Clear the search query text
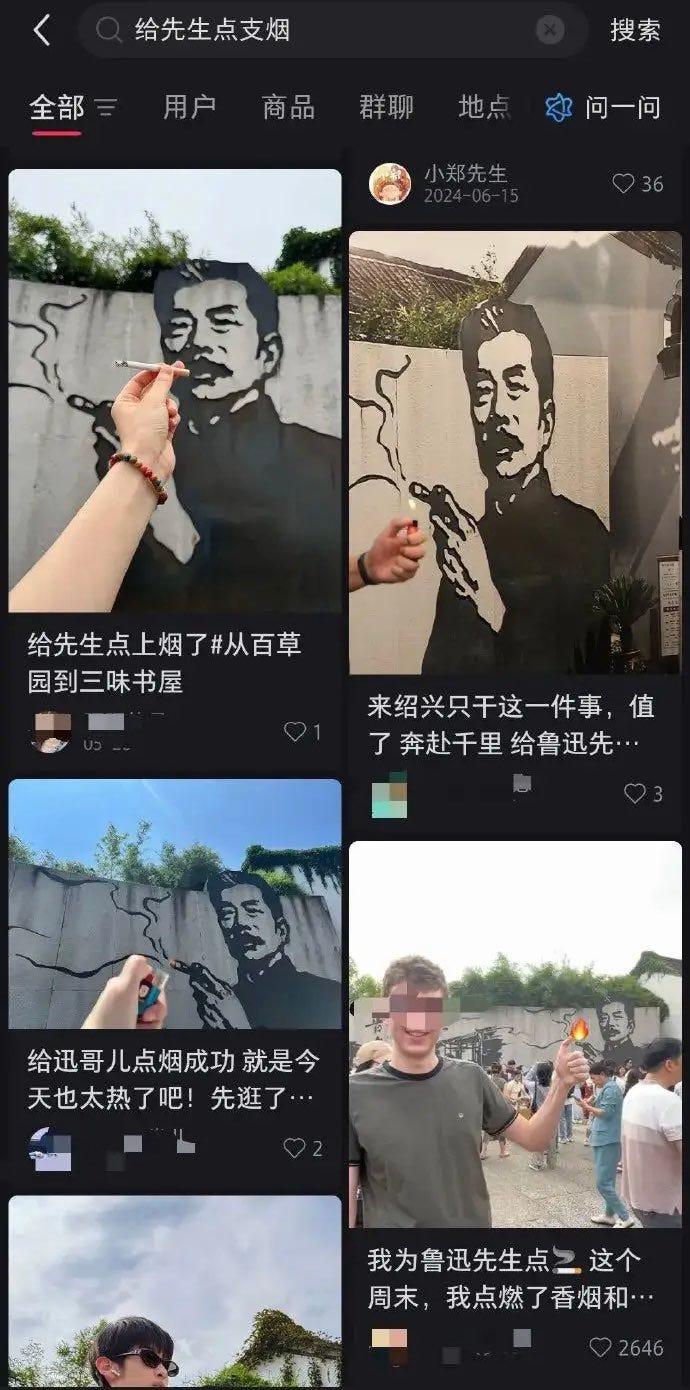 click(x=549, y=30)
